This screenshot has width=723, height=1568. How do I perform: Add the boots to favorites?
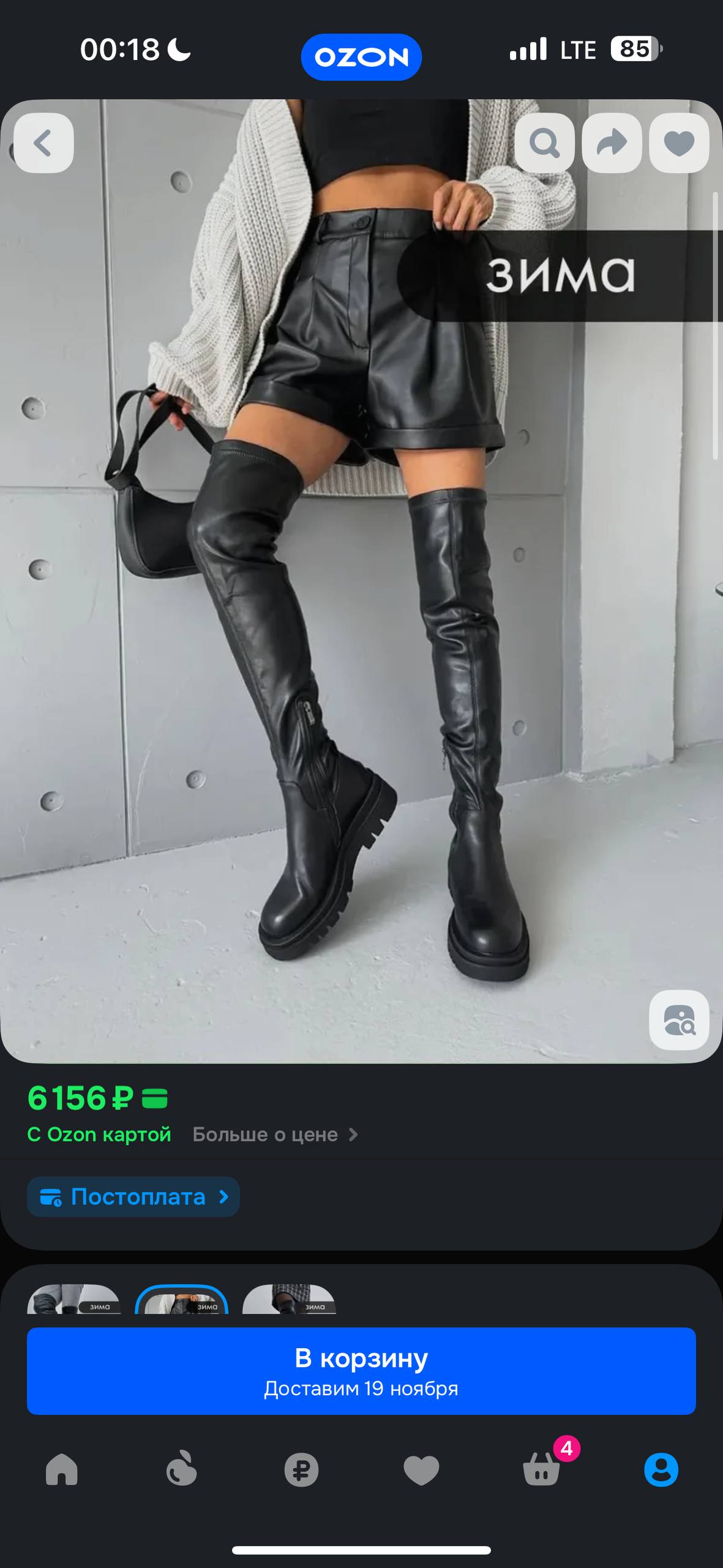pyautogui.click(x=679, y=143)
